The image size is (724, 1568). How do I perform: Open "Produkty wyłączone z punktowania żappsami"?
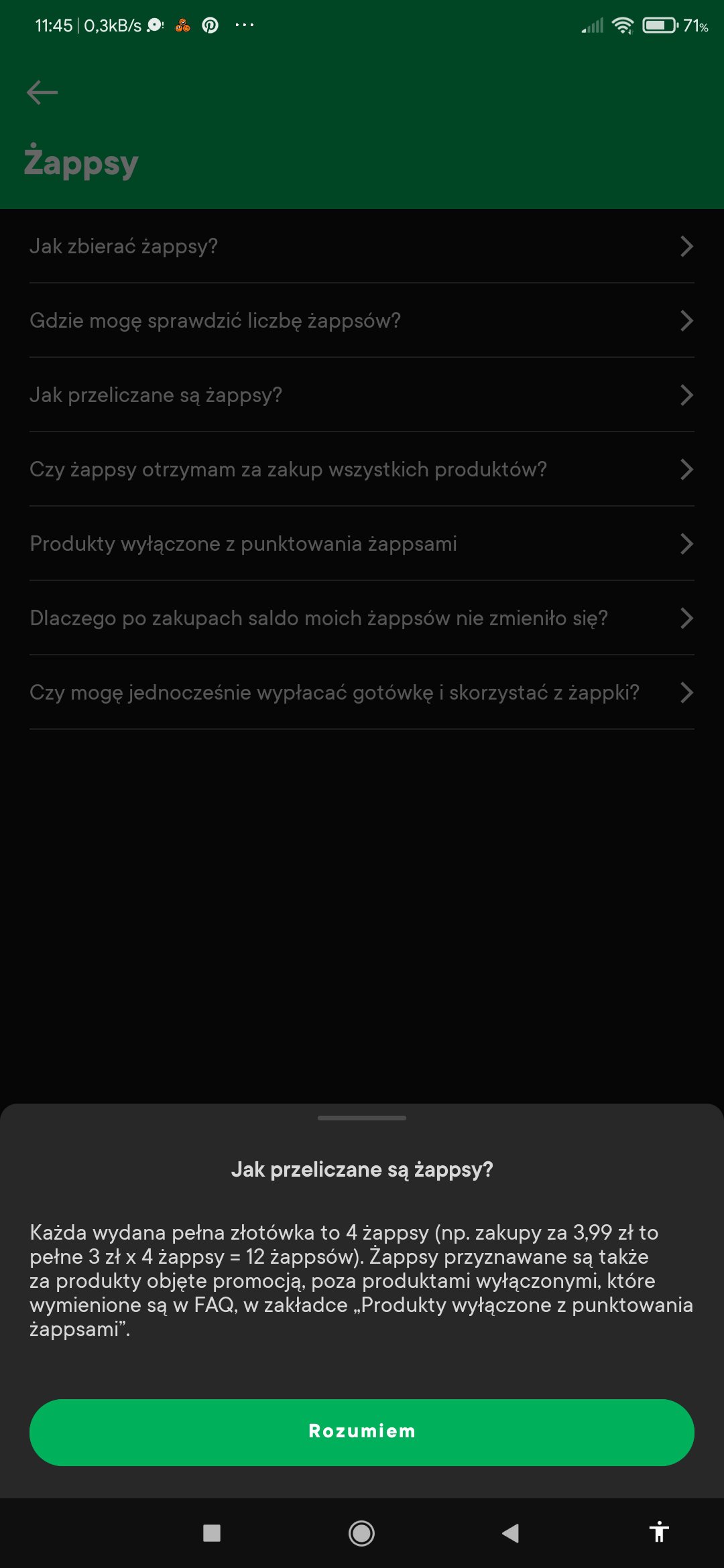tap(362, 543)
